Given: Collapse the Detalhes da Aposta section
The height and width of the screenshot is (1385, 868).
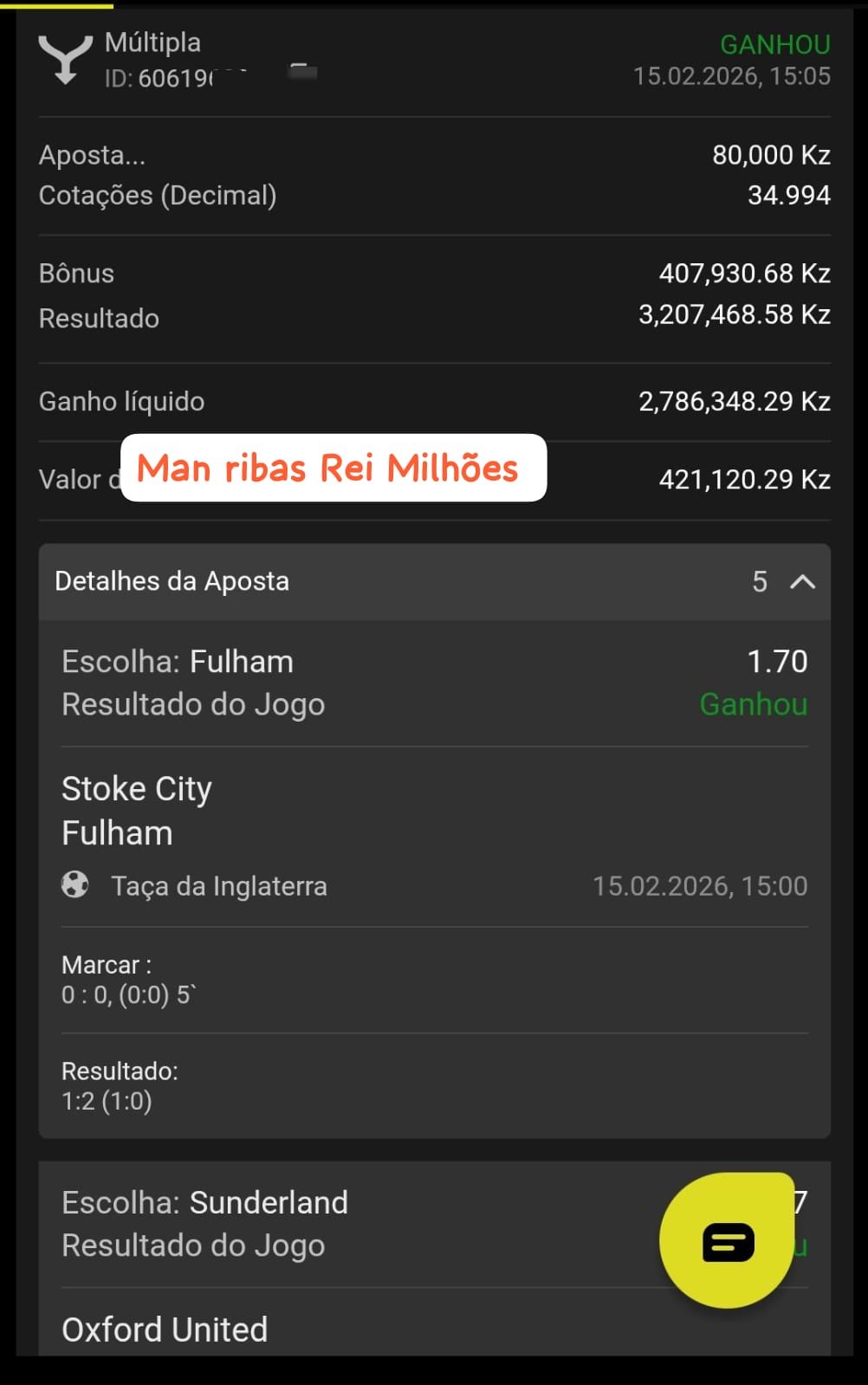Looking at the screenshot, I should (x=803, y=581).
